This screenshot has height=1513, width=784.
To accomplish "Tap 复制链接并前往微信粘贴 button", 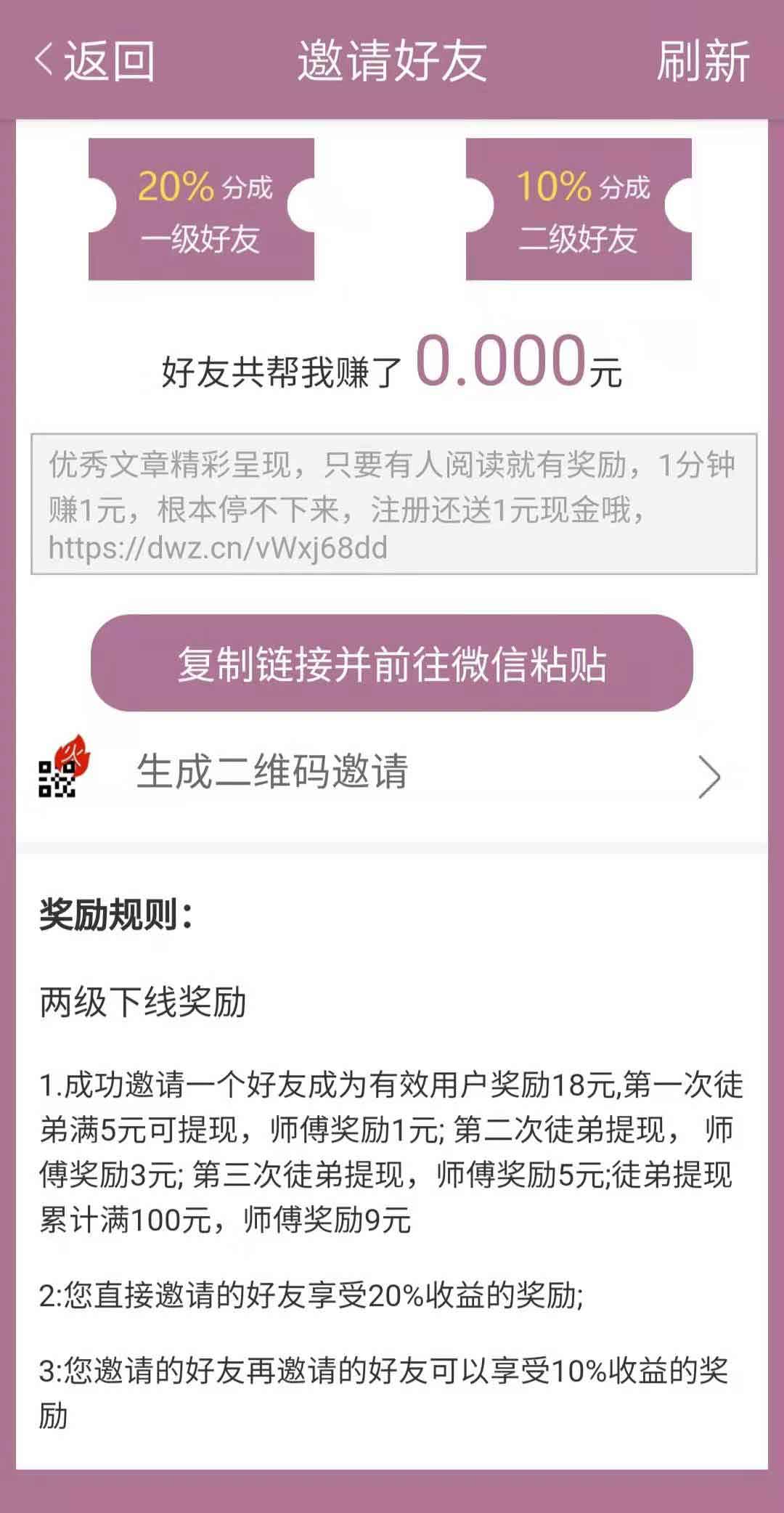I will click(x=392, y=663).
